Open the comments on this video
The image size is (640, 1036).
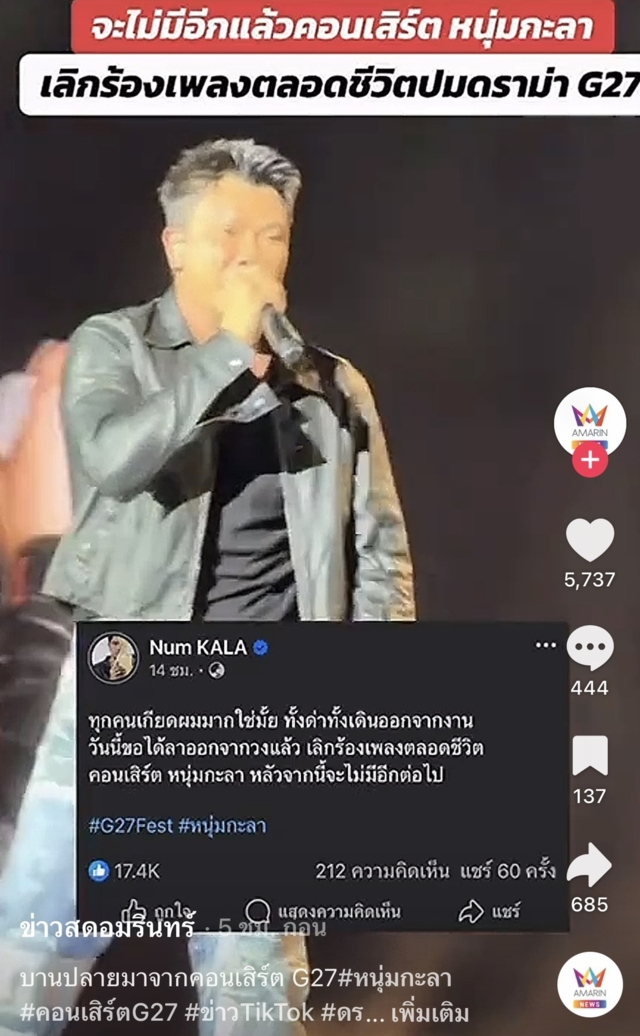point(590,648)
